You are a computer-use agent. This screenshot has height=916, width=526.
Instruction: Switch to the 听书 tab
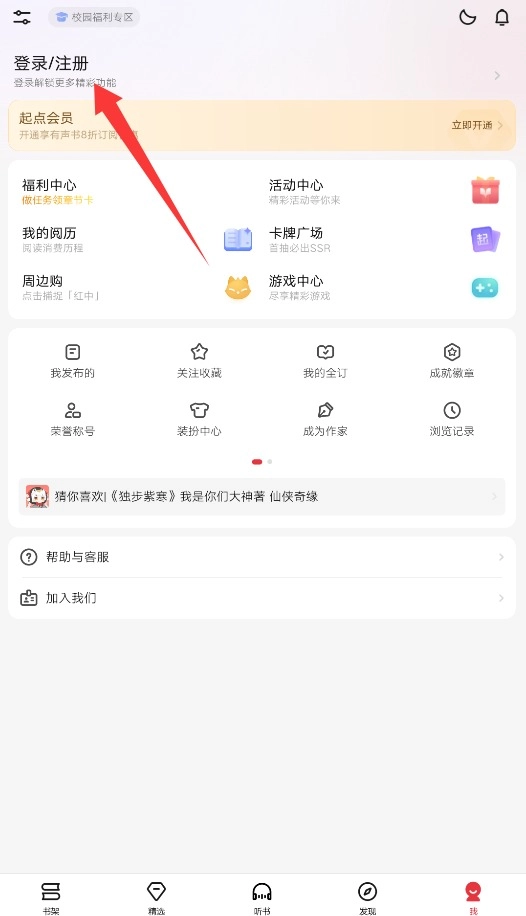coord(262,897)
